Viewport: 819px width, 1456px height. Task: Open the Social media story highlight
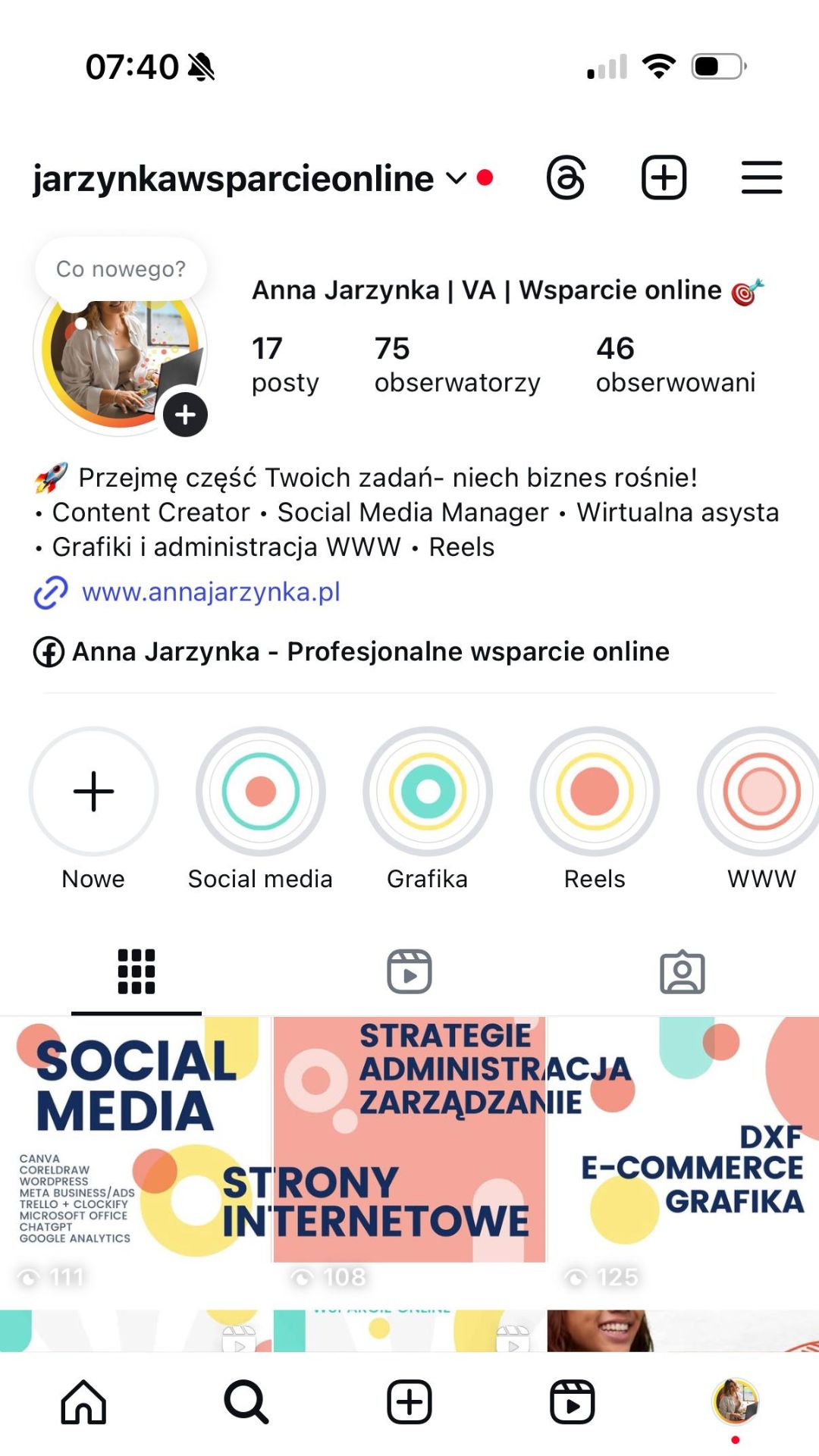point(260,791)
